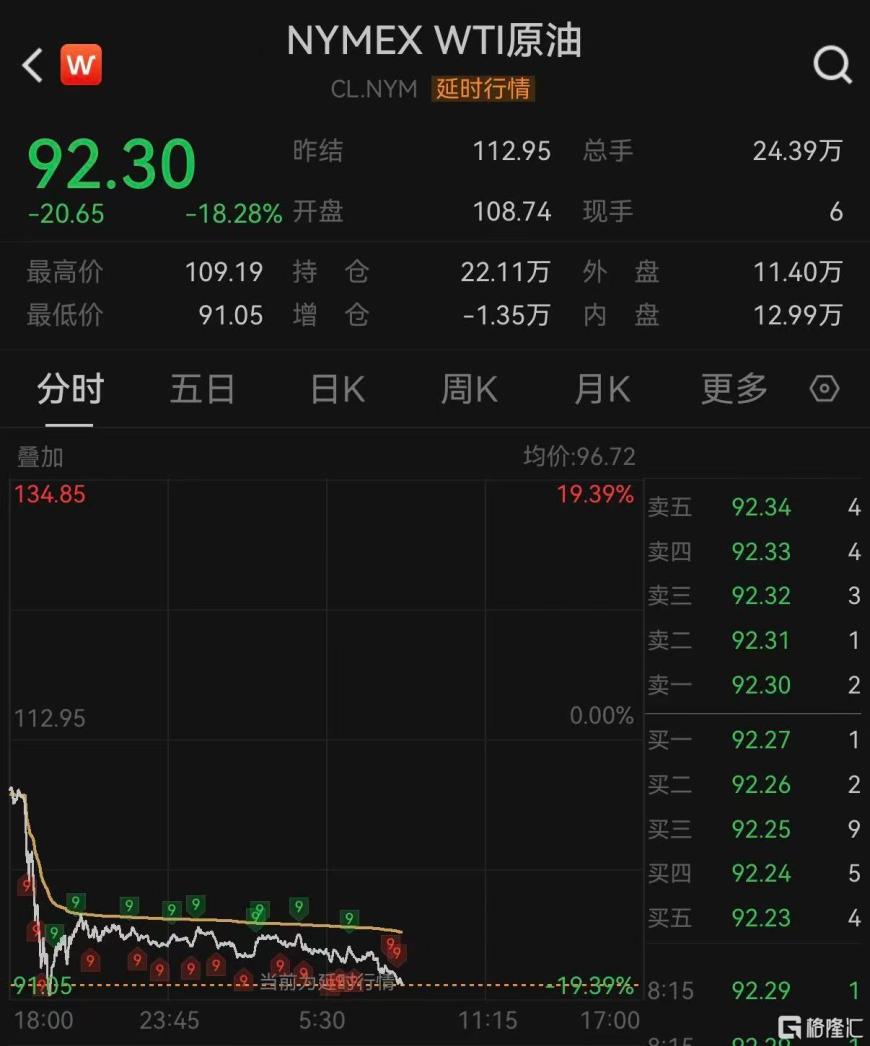The image size is (870, 1046).
Task: Go back to the previous screen
Action: (x=33, y=66)
